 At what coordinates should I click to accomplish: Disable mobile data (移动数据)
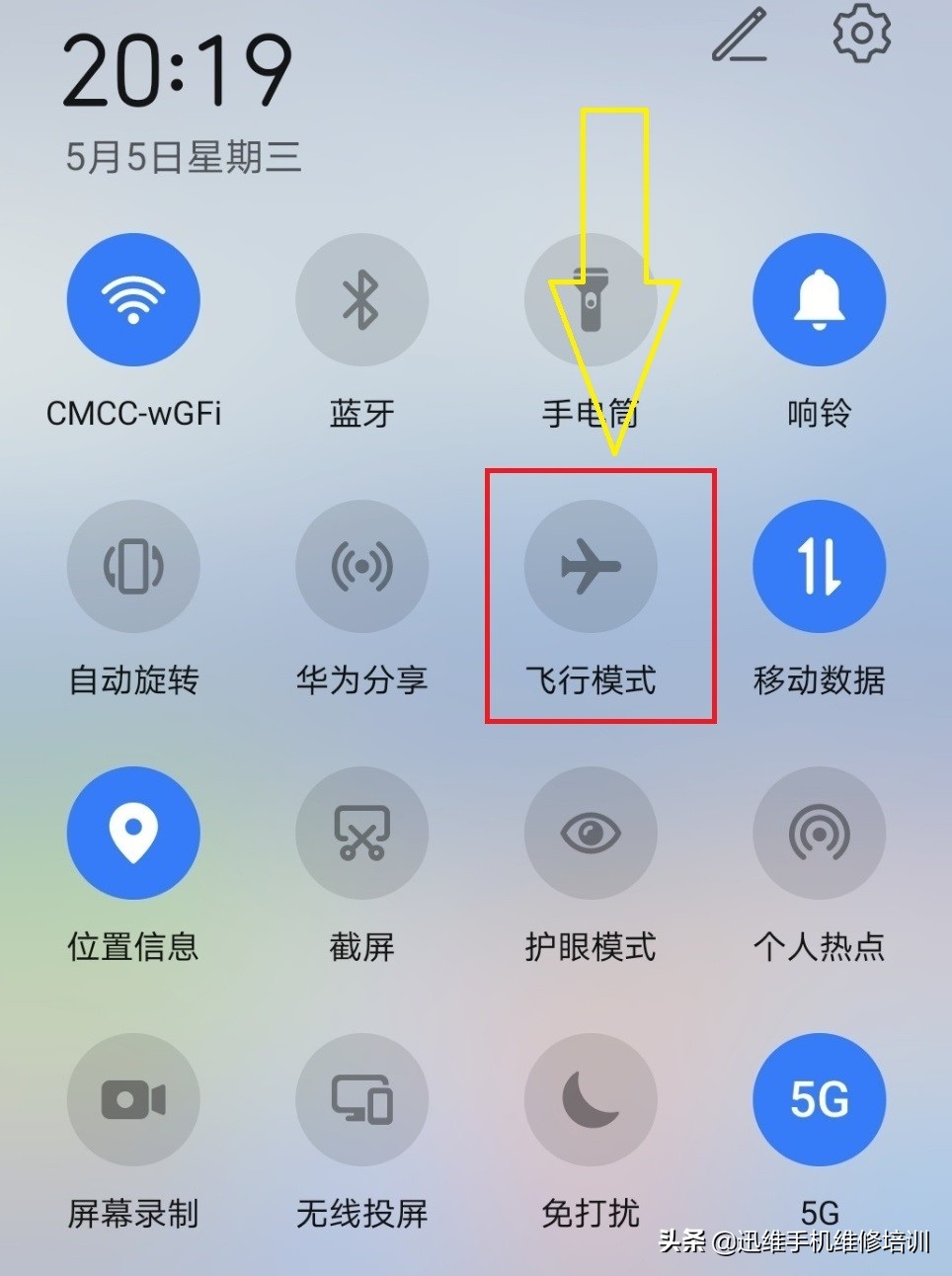tap(819, 566)
